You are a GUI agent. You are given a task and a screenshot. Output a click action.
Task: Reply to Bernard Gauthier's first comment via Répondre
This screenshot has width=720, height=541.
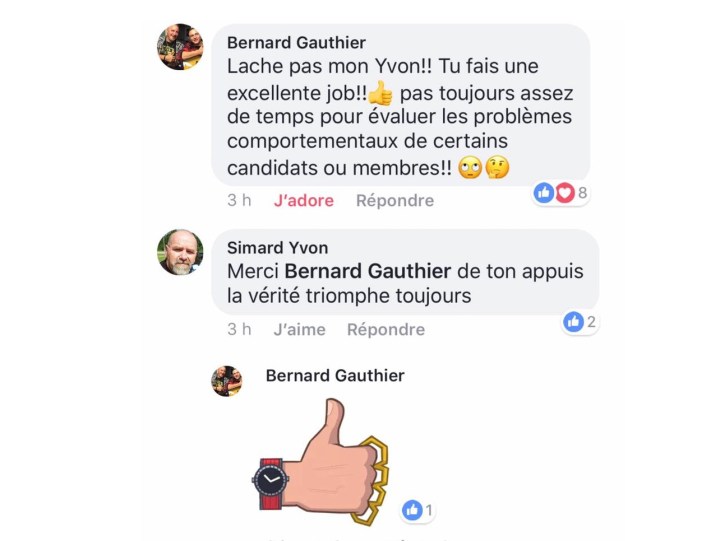coord(395,200)
